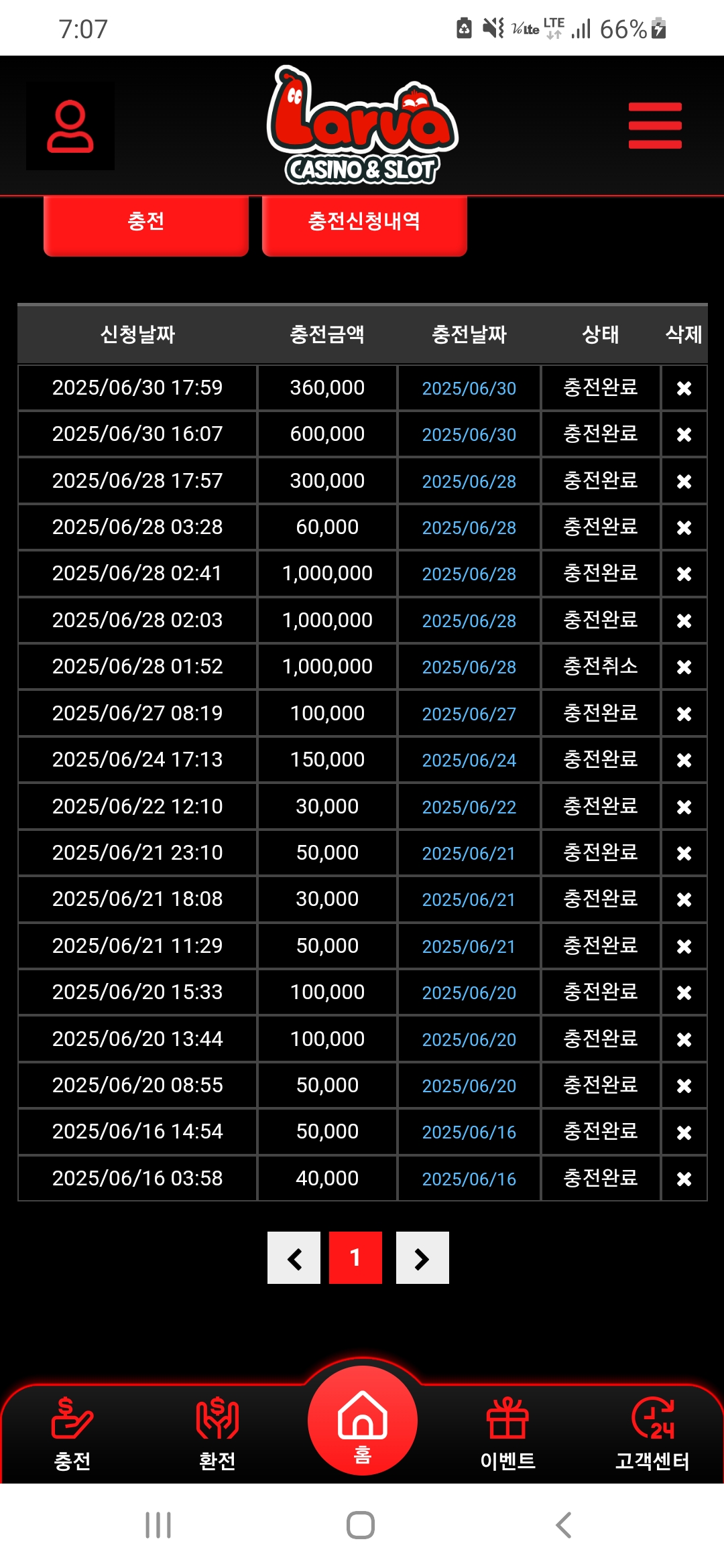Delete the 2025/06/30 17:59 charge record
This screenshot has width=724, height=1568.
tap(684, 388)
